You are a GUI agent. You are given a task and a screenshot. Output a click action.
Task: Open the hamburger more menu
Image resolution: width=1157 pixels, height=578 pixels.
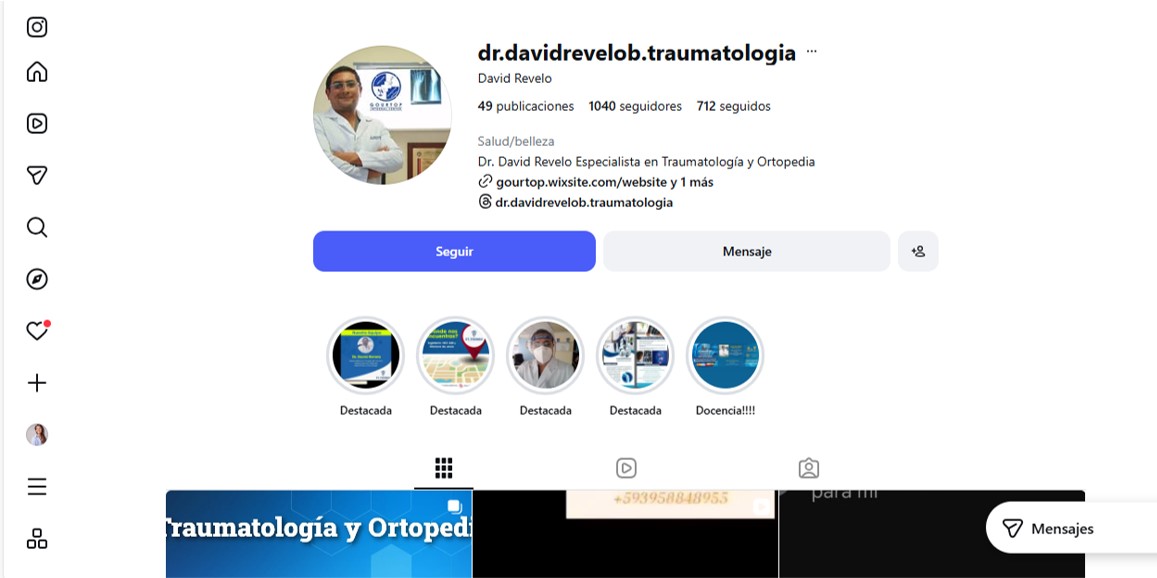tap(37, 487)
